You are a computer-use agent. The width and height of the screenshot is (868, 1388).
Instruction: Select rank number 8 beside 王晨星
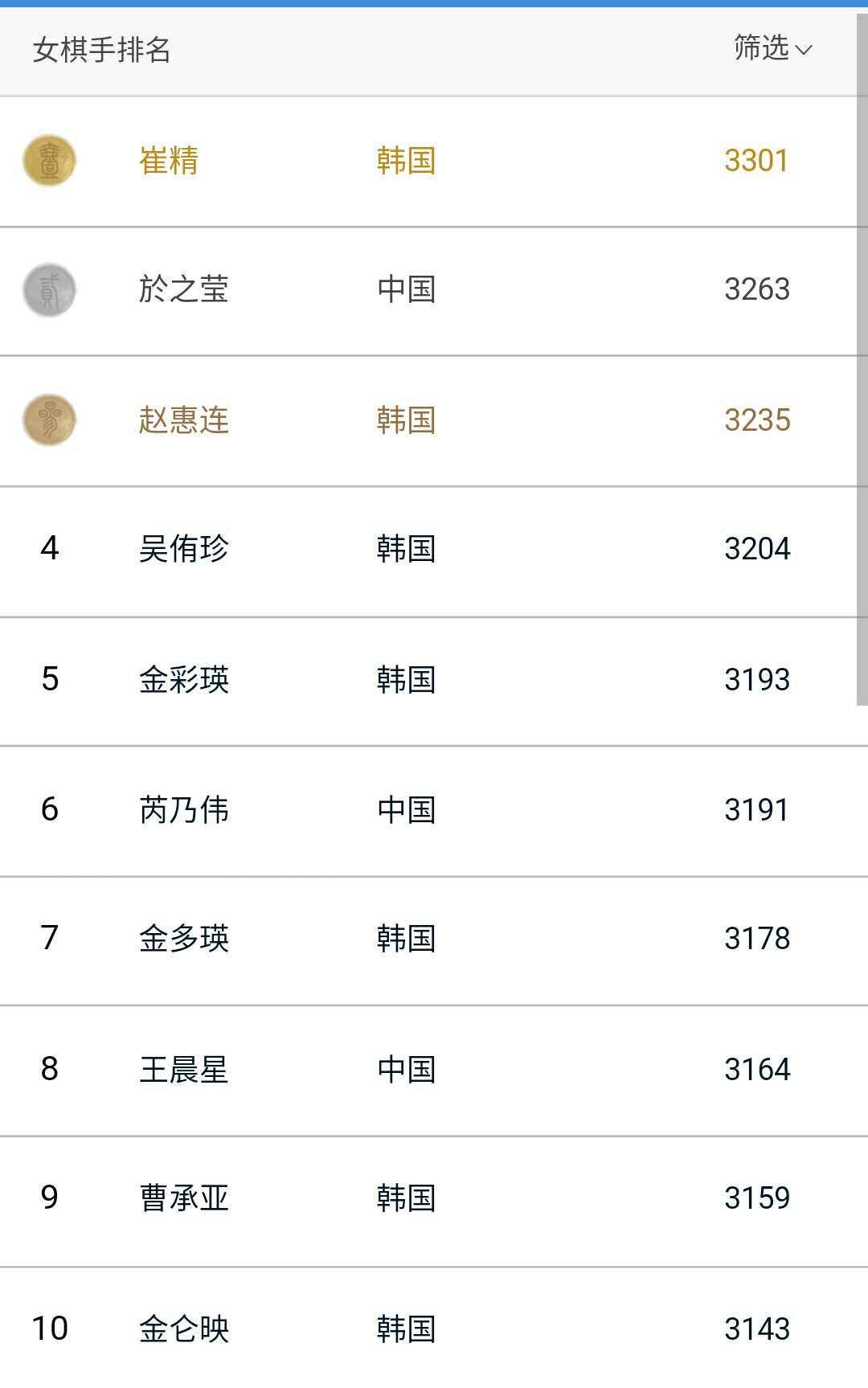(50, 1070)
